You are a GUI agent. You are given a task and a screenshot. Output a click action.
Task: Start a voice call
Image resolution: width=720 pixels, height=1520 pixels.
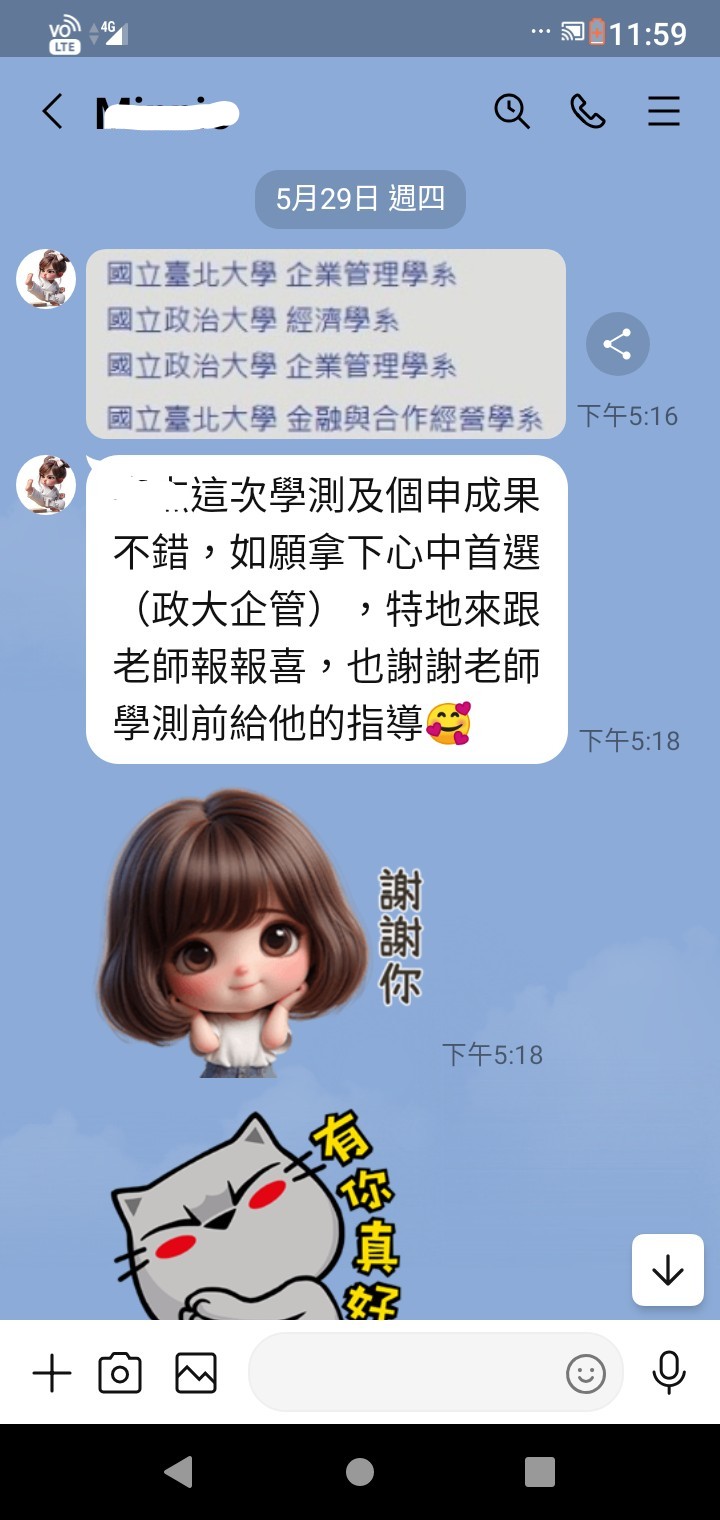tap(587, 111)
